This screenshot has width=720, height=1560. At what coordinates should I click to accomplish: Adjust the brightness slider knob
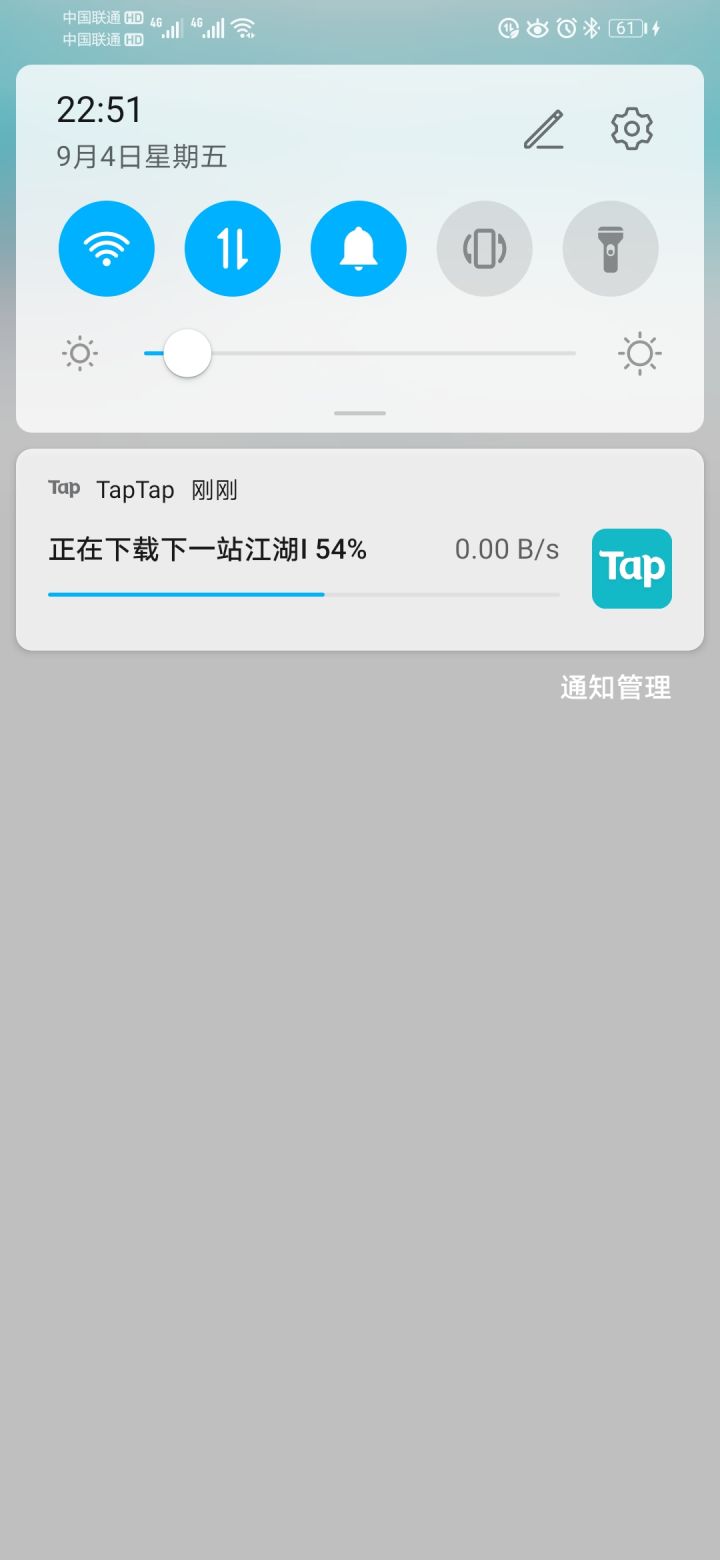184,353
